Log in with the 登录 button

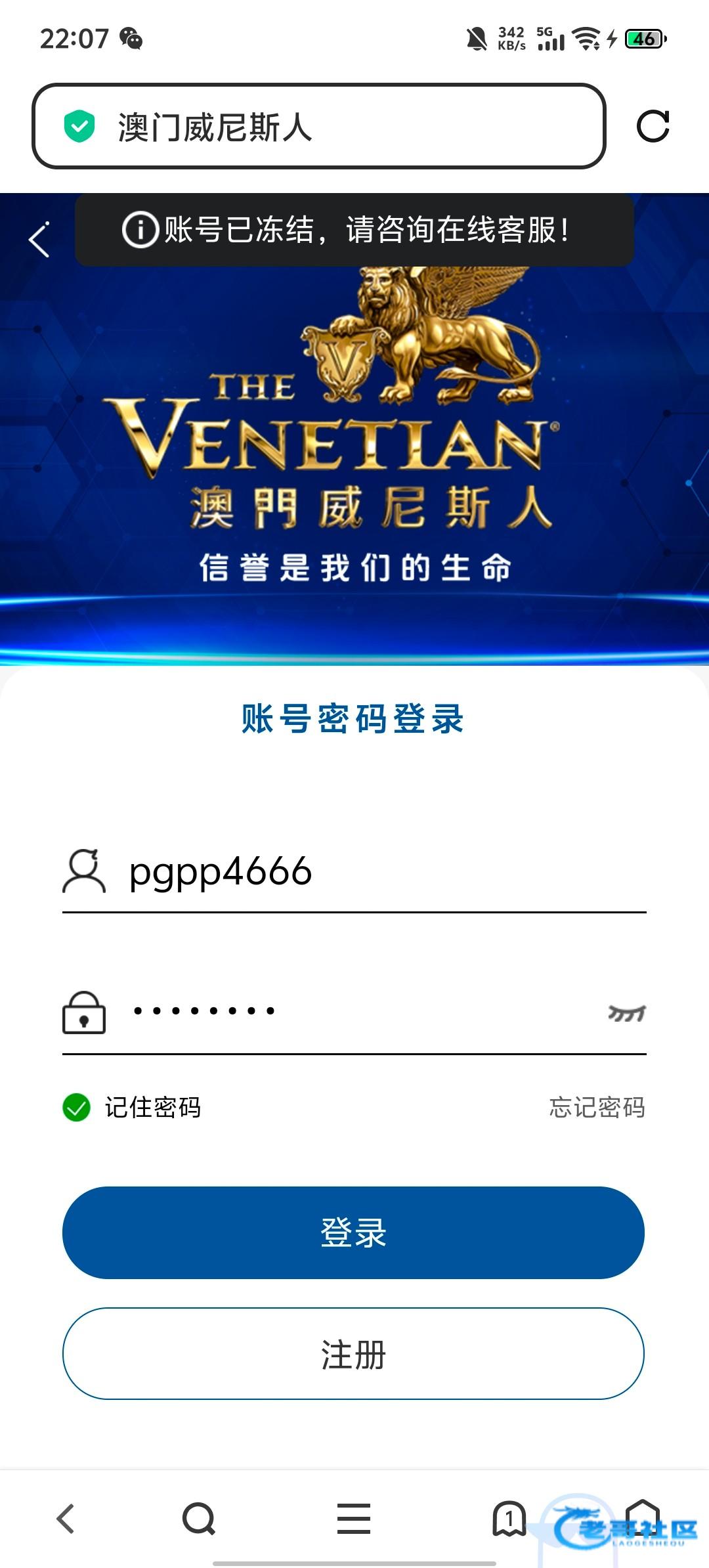point(353,1232)
